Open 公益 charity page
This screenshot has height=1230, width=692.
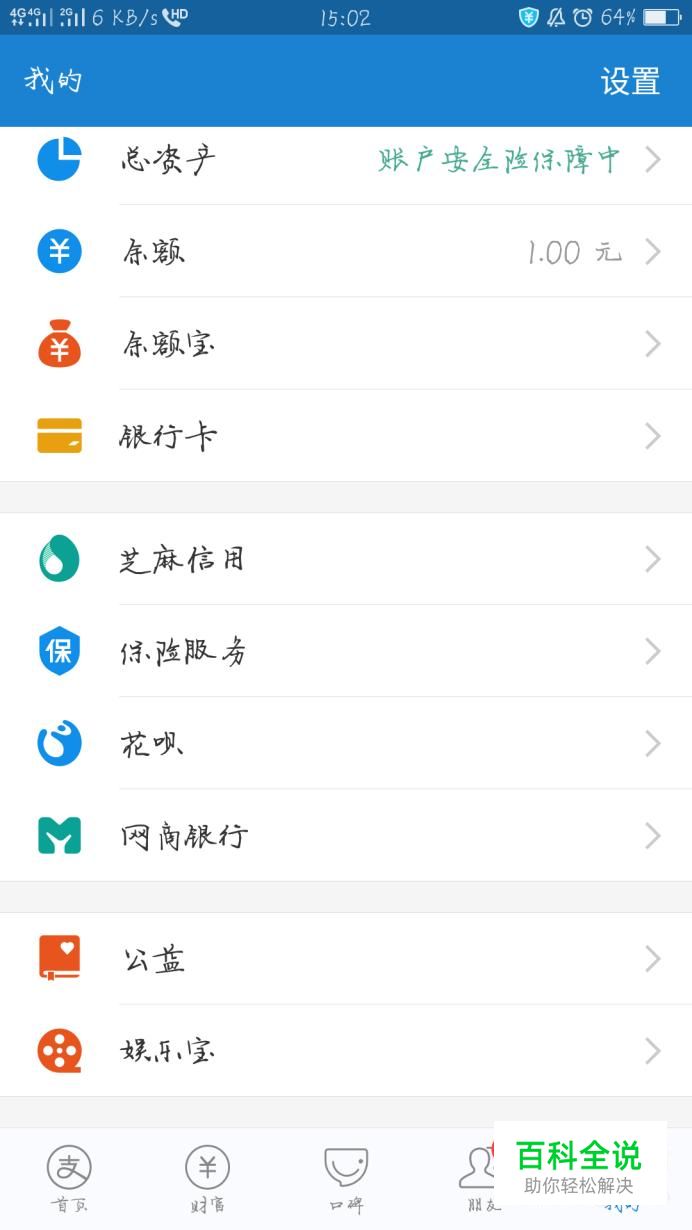tap(346, 959)
